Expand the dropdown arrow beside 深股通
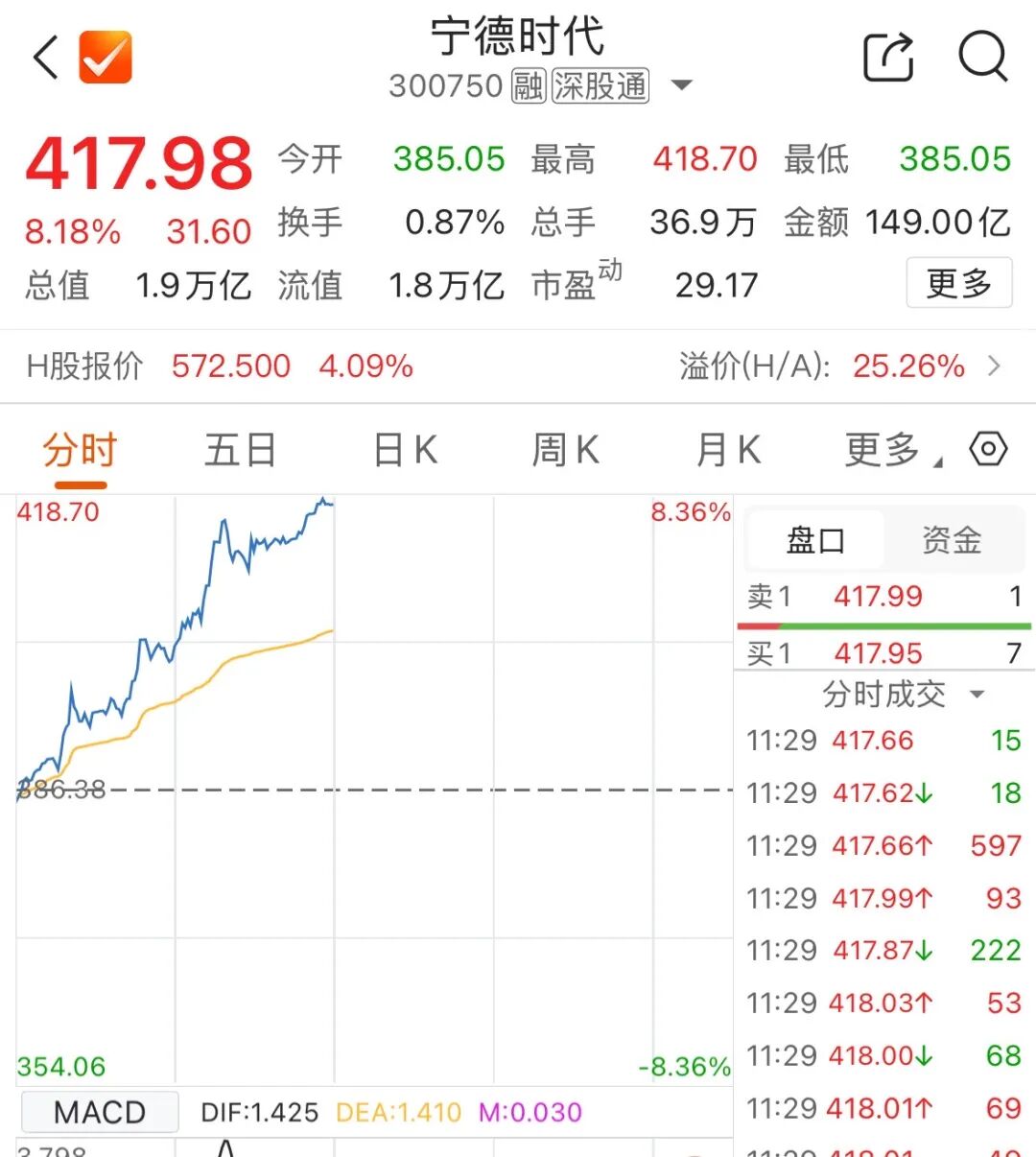The image size is (1036, 1157). [x=681, y=85]
